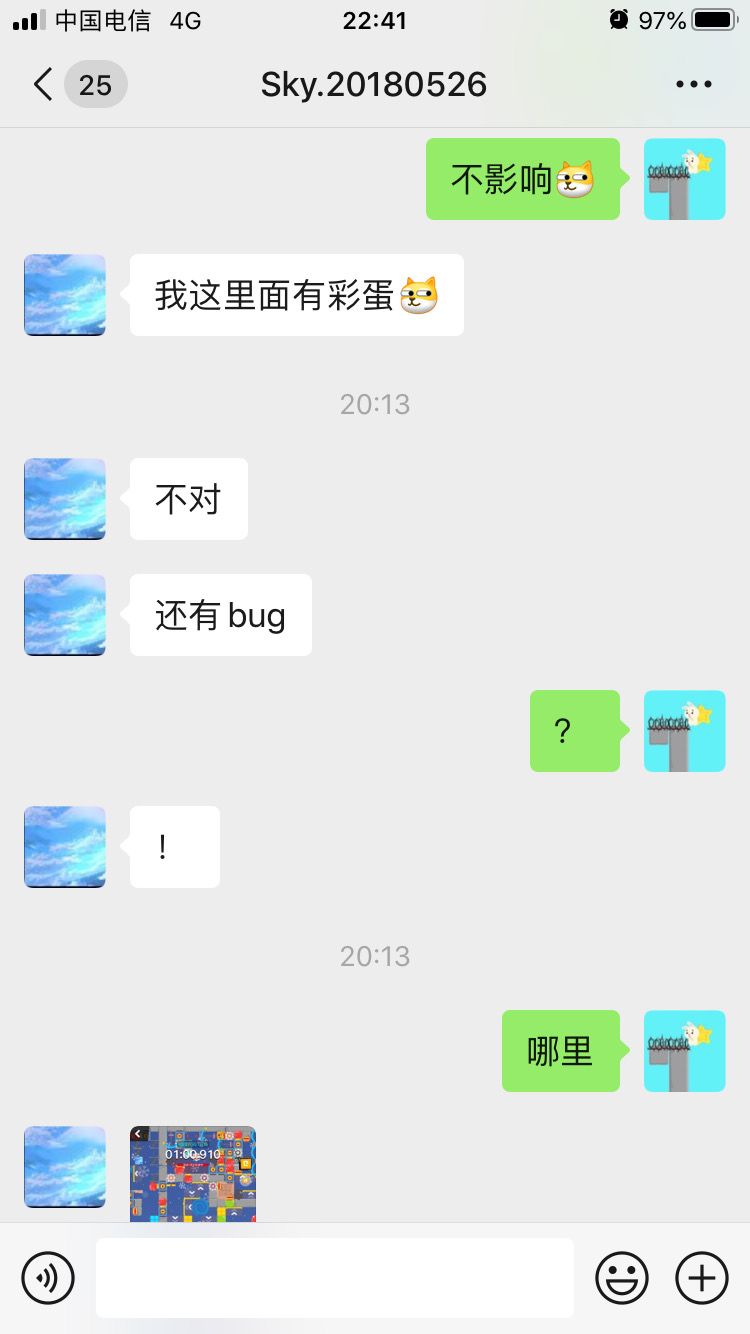750x1334 pixels.
Task: Open the emoji picker
Action: click(x=621, y=1277)
